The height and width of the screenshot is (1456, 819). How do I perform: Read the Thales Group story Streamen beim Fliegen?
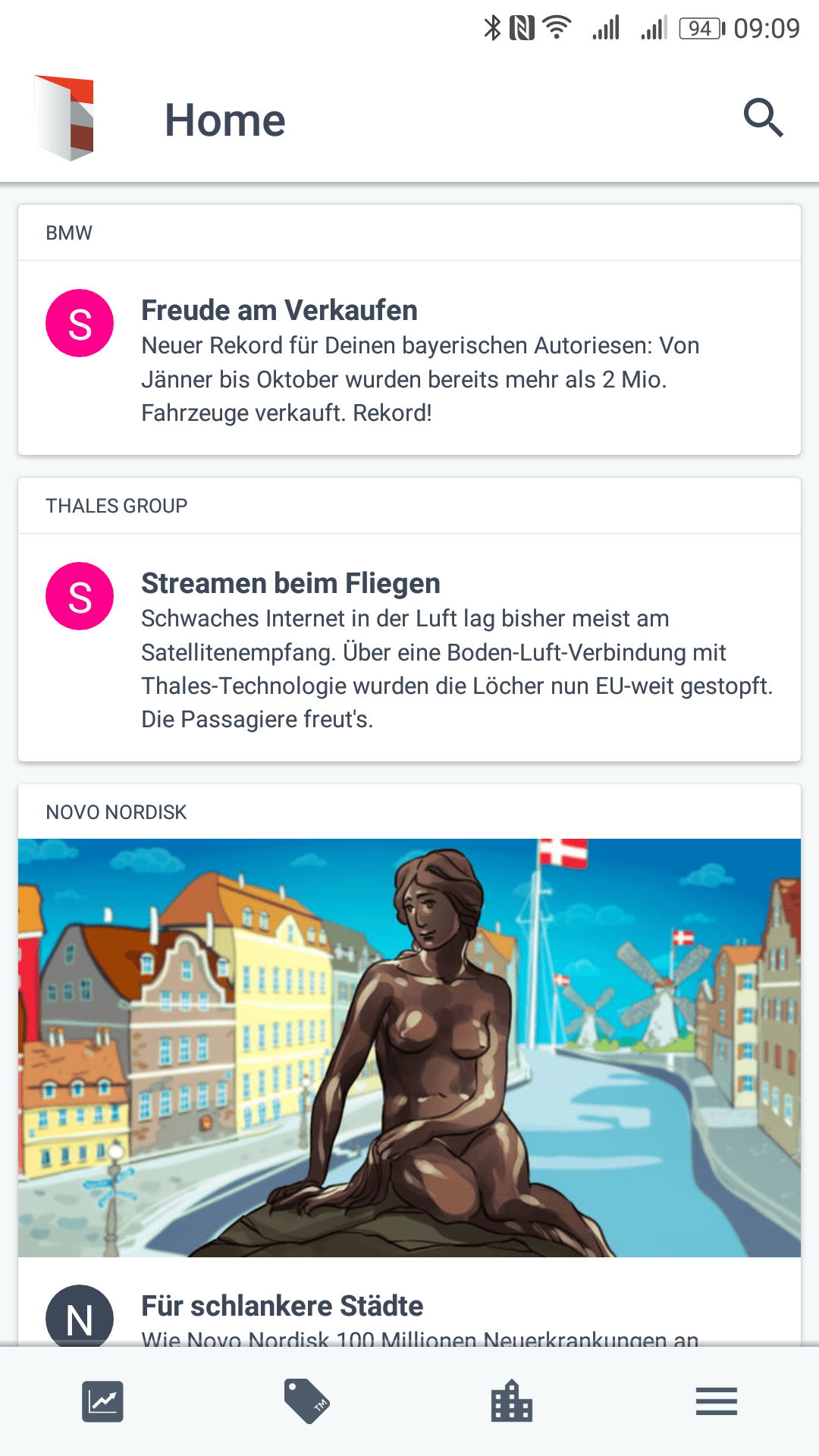(x=409, y=648)
